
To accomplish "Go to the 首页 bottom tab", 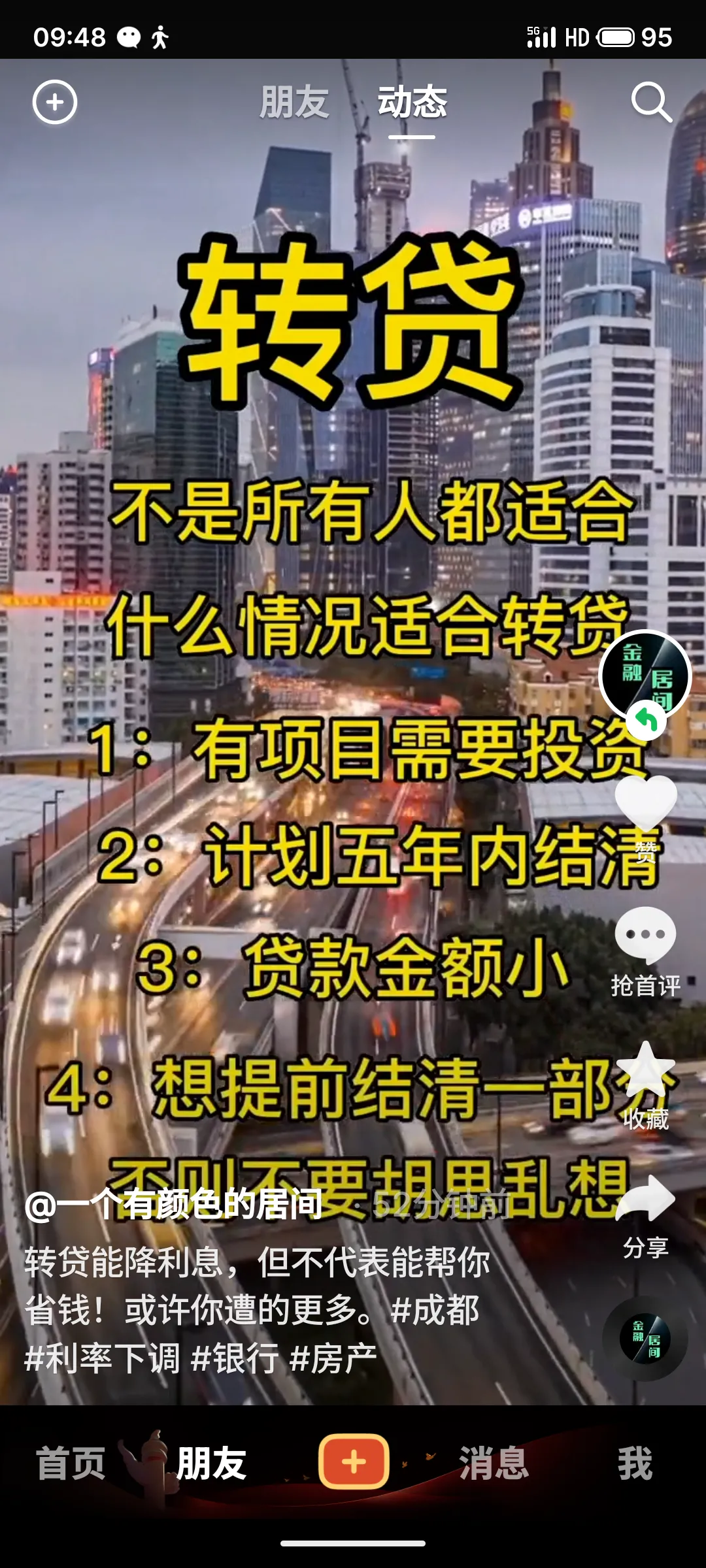I will (71, 1463).
